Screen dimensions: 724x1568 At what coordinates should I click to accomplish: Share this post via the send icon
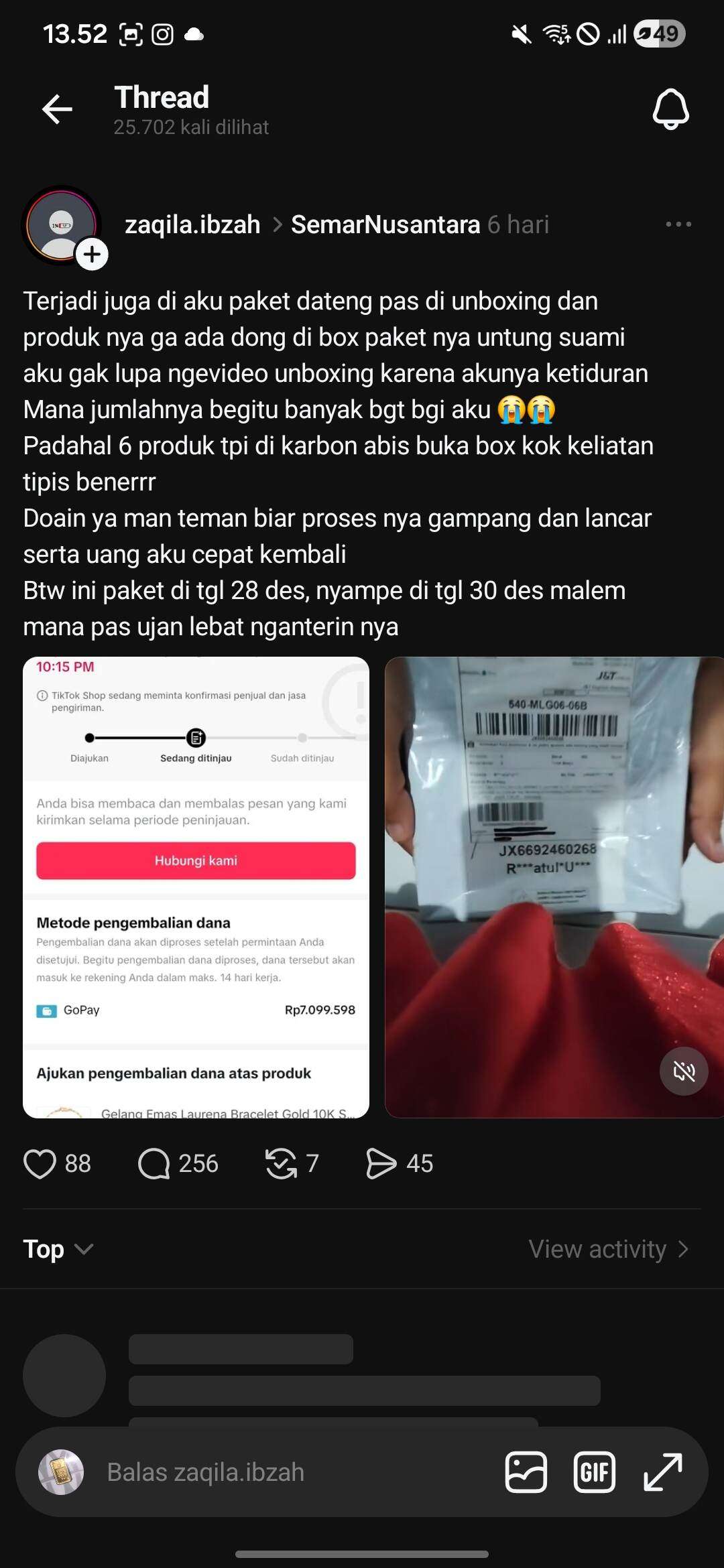pos(381,1164)
